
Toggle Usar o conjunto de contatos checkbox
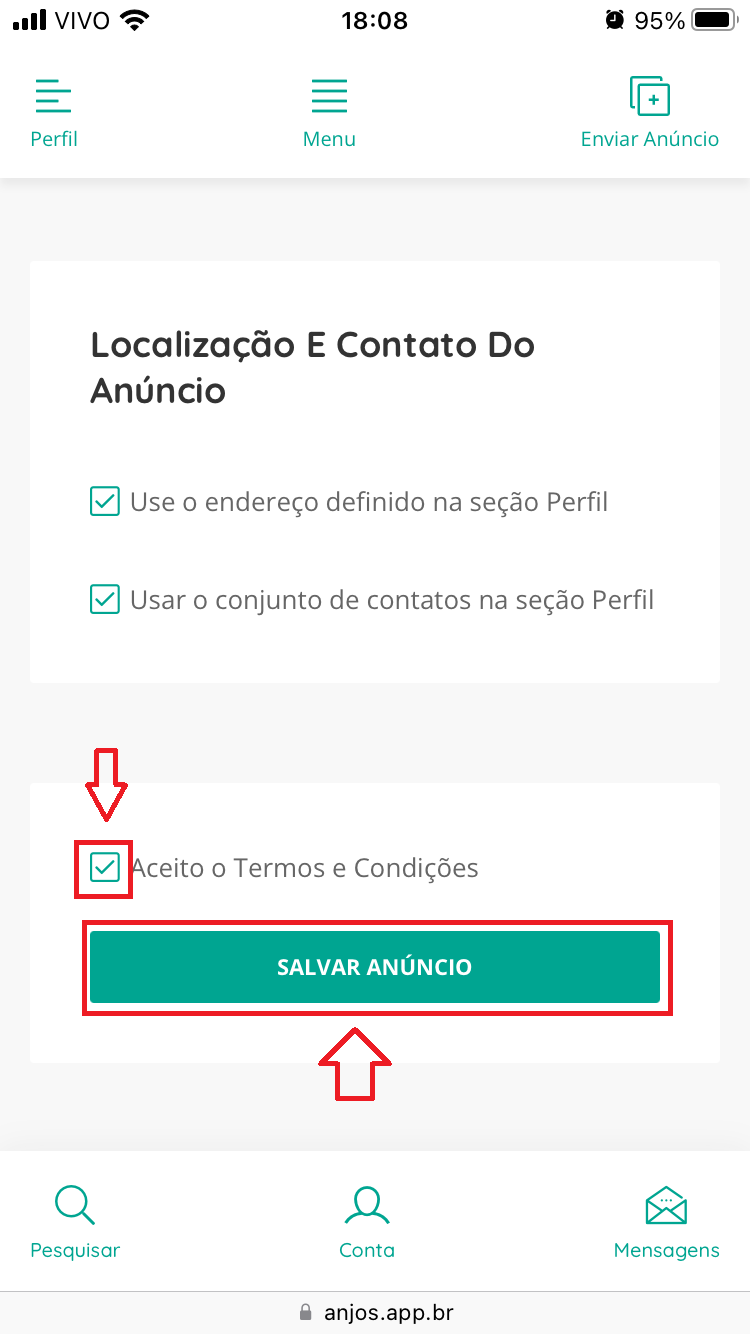[105, 600]
